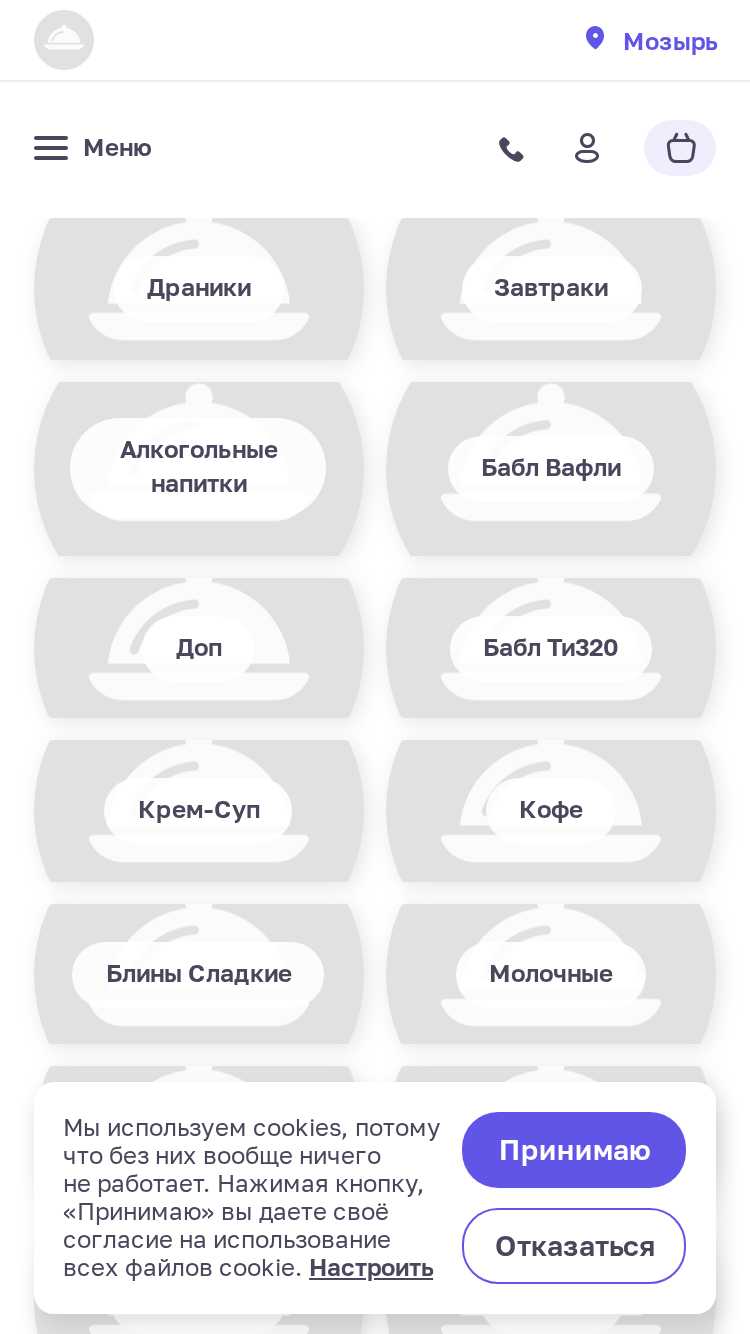Image resolution: width=750 pixels, height=1334 pixels.
Task: Change the city Мозырь
Action: 652,41
